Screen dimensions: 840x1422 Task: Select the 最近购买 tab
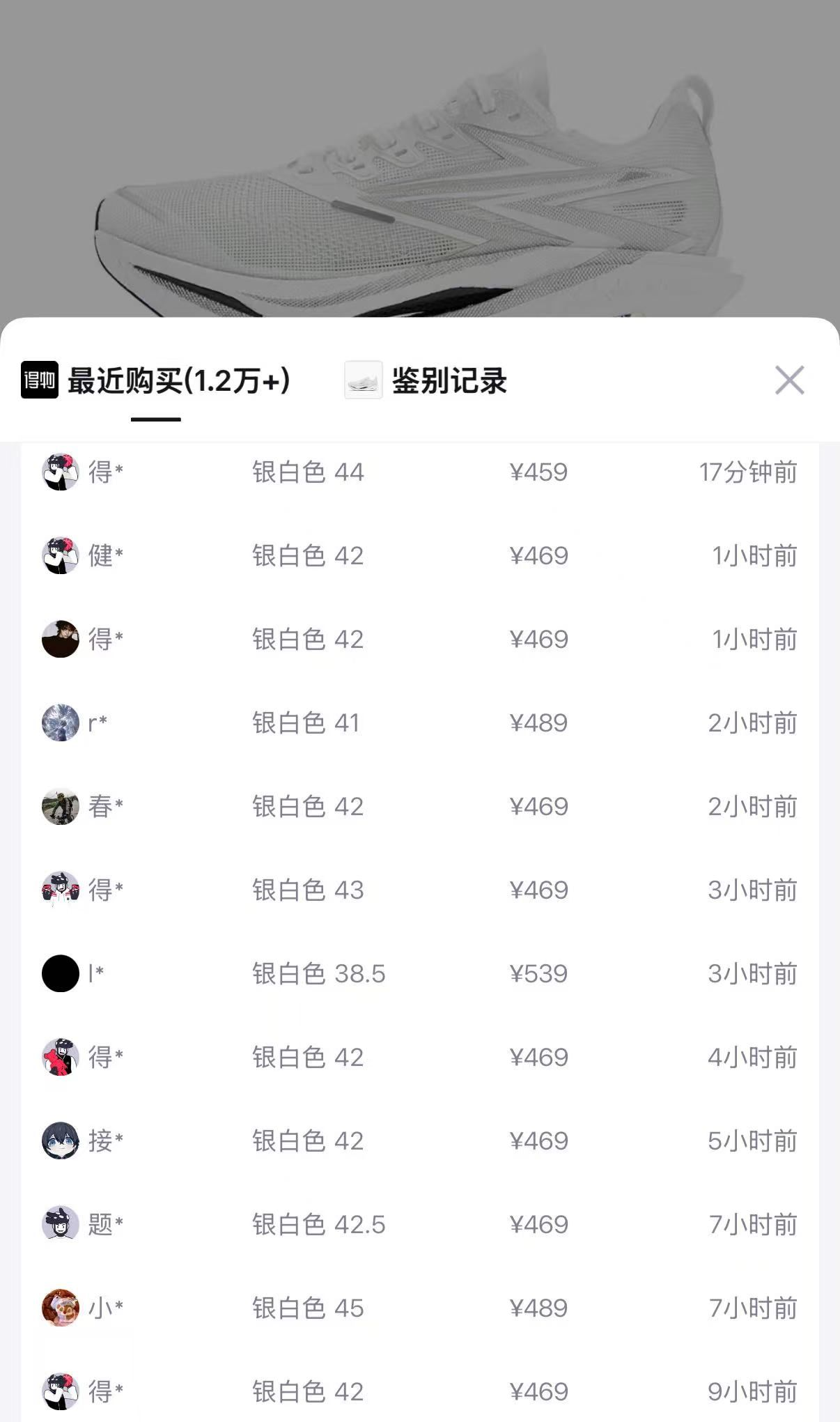[x=178, y=380]
